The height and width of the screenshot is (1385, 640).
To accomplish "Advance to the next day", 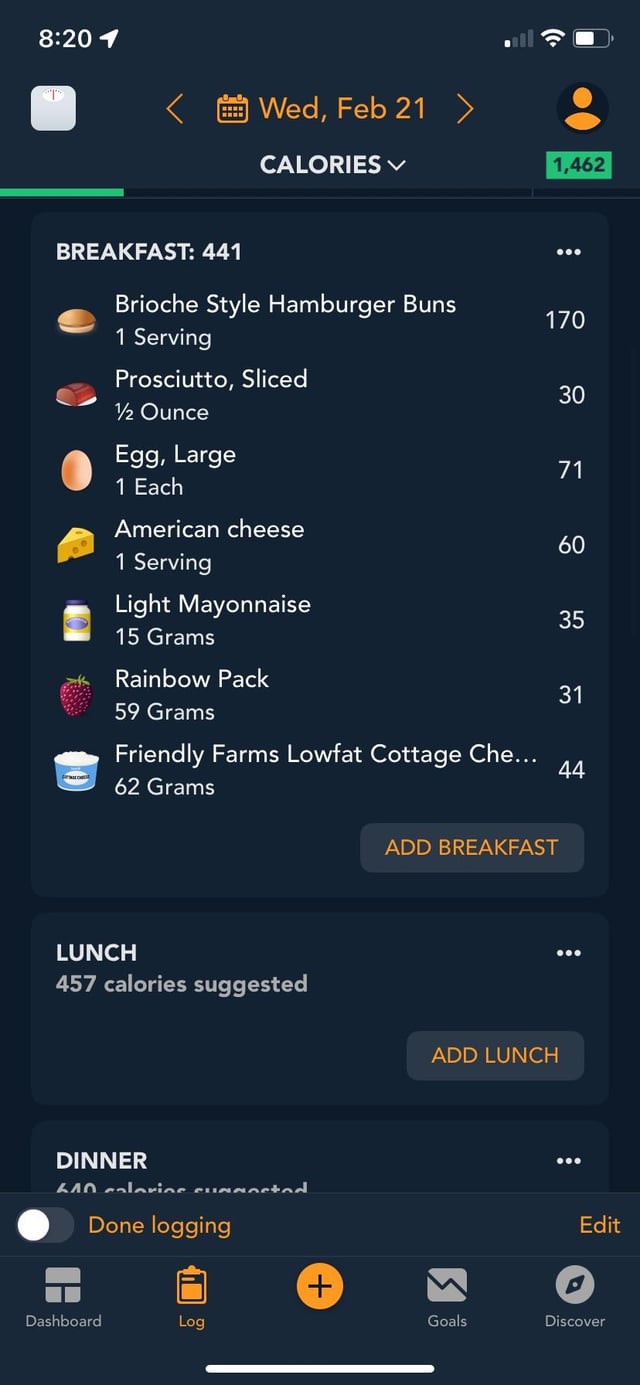I will click(465, 108).
